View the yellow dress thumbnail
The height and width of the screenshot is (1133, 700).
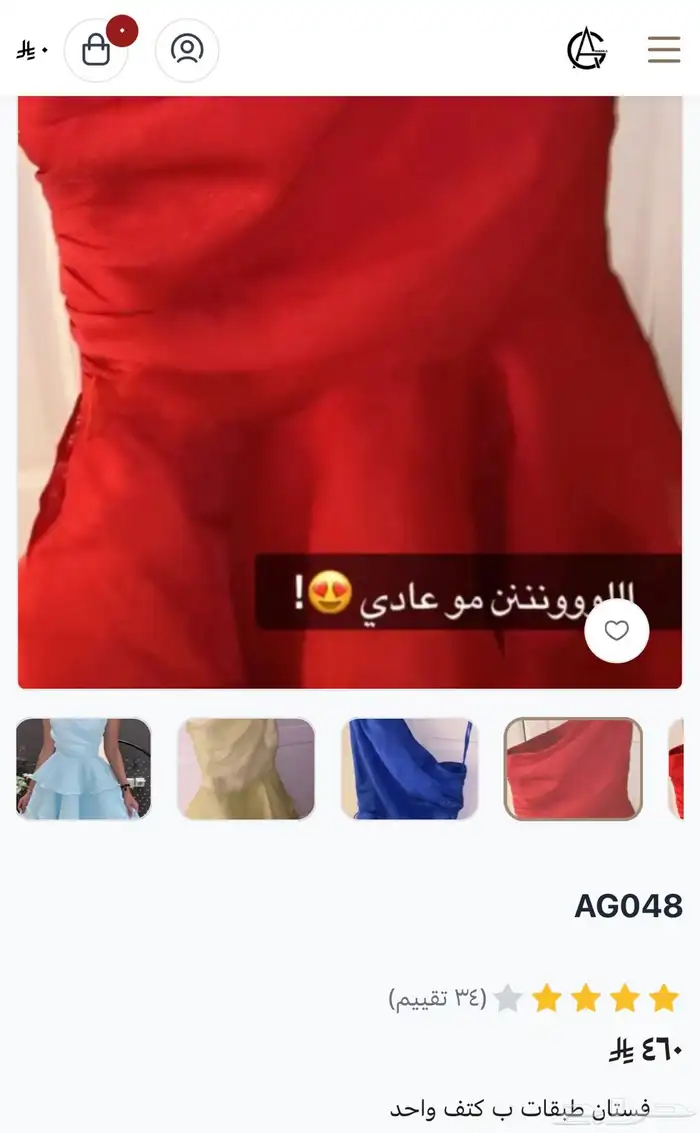tap(246, 769)
